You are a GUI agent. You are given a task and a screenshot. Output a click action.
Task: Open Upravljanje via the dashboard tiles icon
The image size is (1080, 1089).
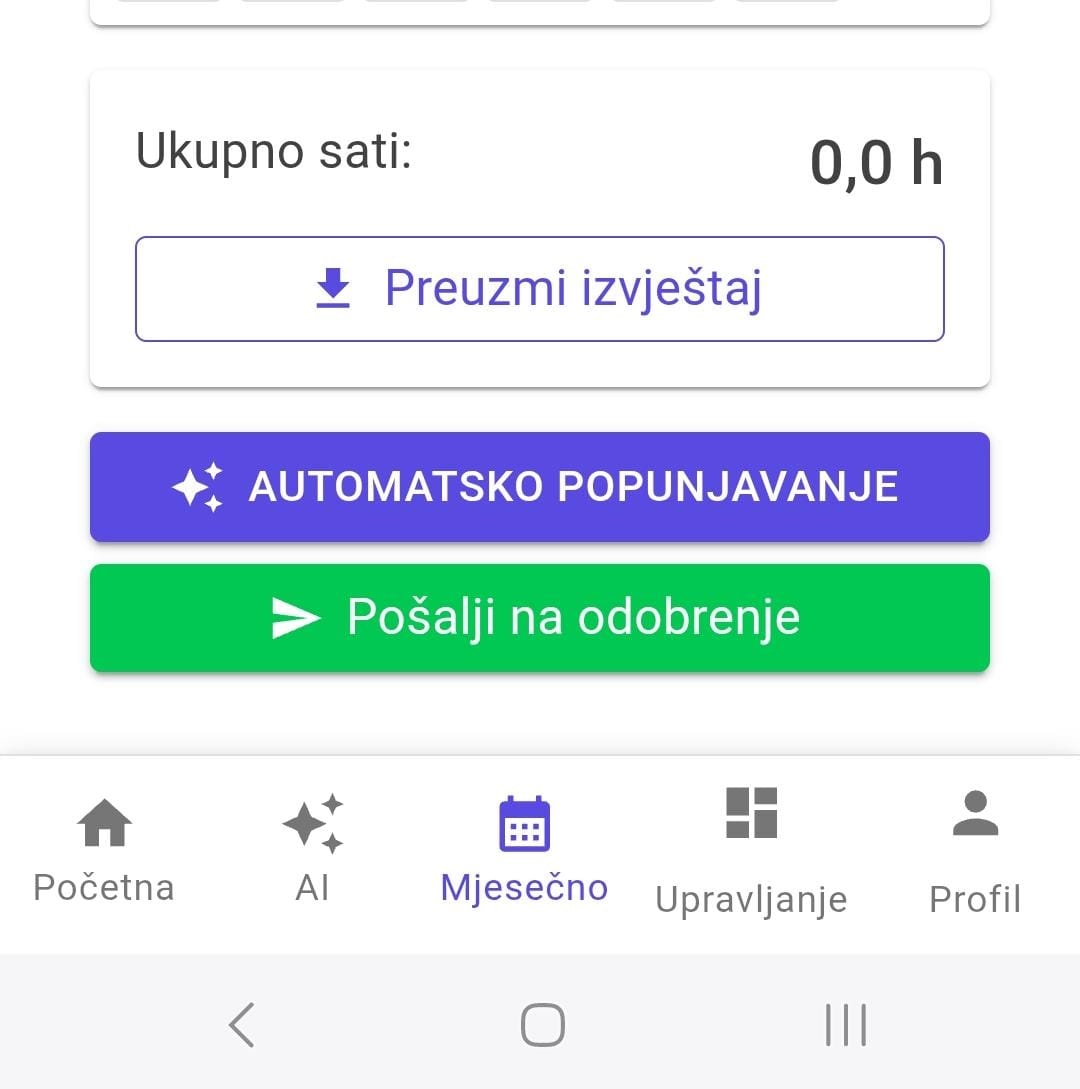point(751,810)
